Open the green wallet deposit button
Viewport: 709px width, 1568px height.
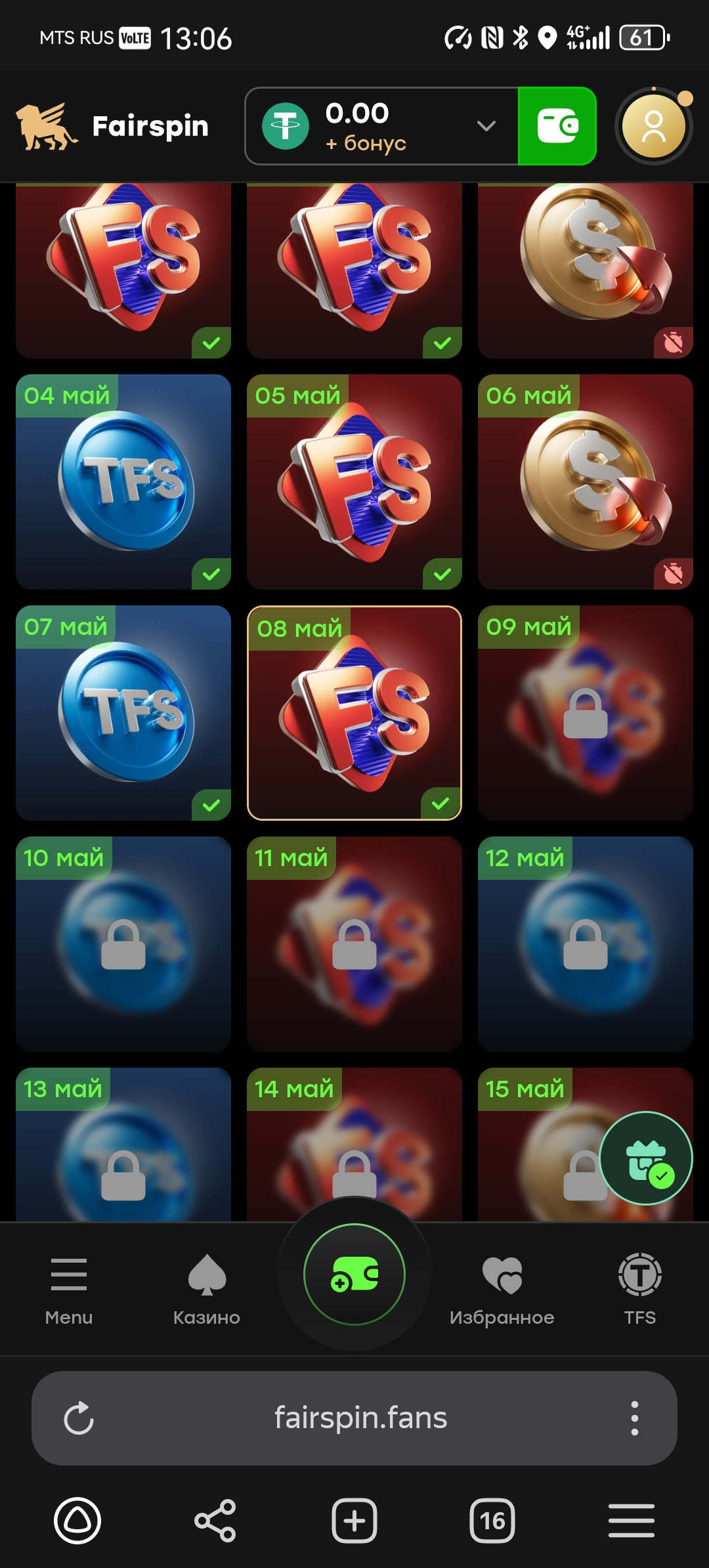[557, 126]
